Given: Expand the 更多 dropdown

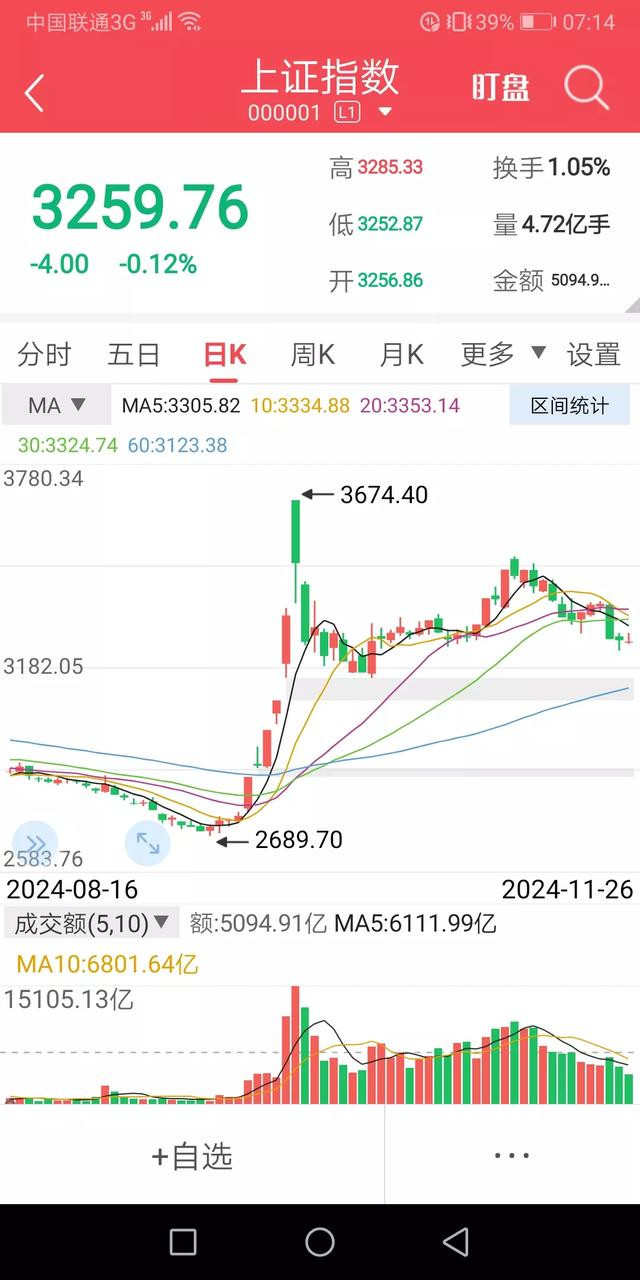Looking at the screenshot, I should pyautogui.click(x=503, y=353).
